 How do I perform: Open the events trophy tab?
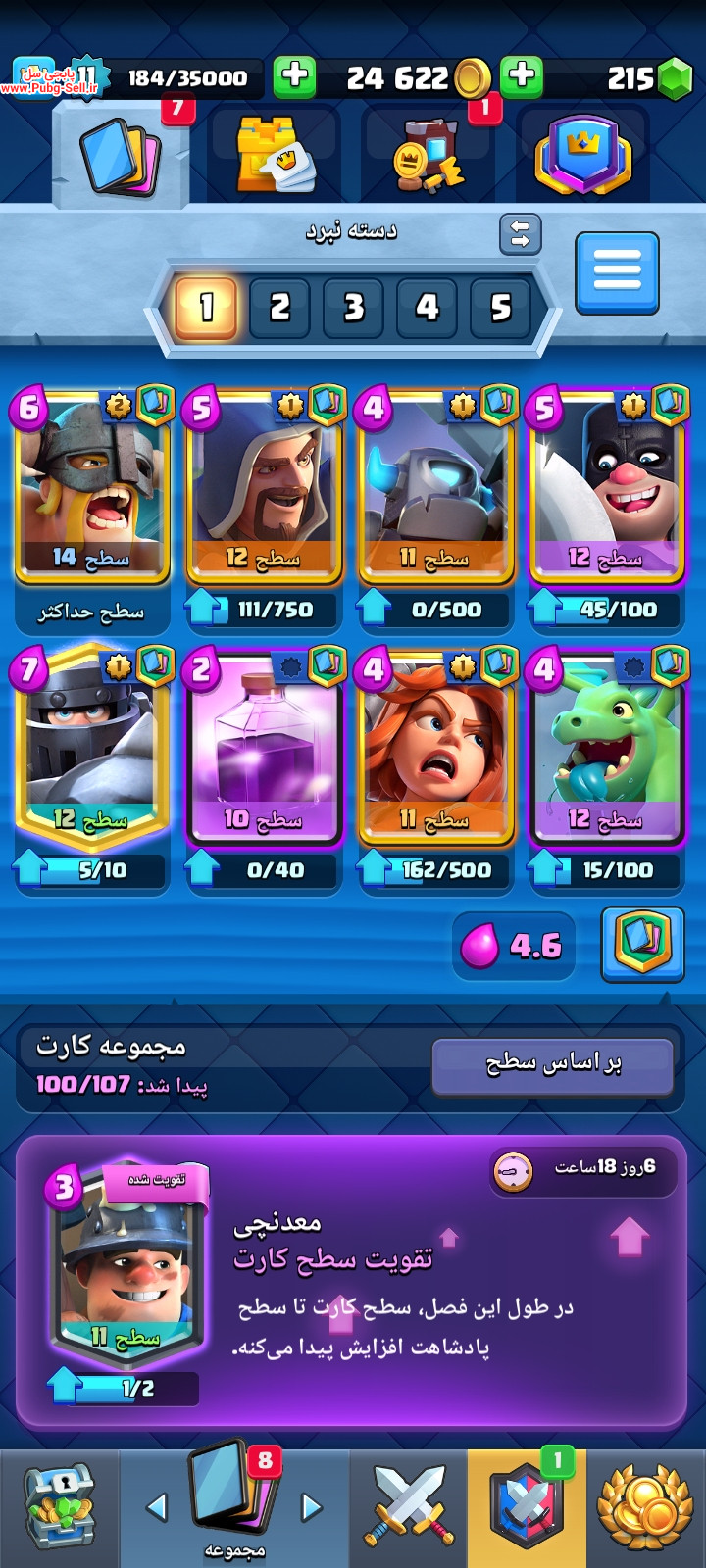645,1507
